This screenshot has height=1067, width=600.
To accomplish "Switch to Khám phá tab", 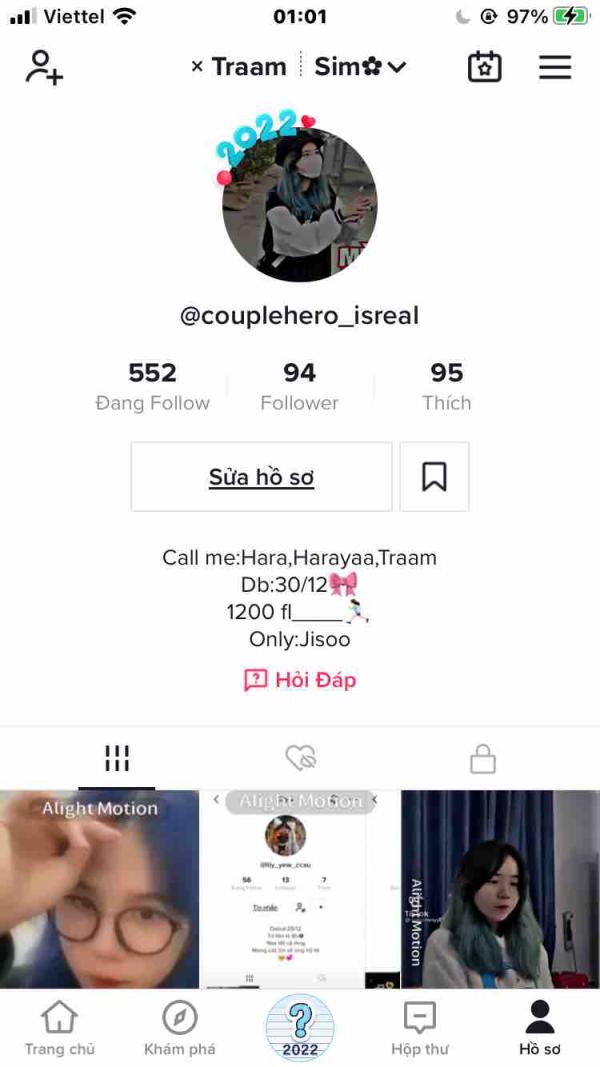I will click(x=180, y=1028).
